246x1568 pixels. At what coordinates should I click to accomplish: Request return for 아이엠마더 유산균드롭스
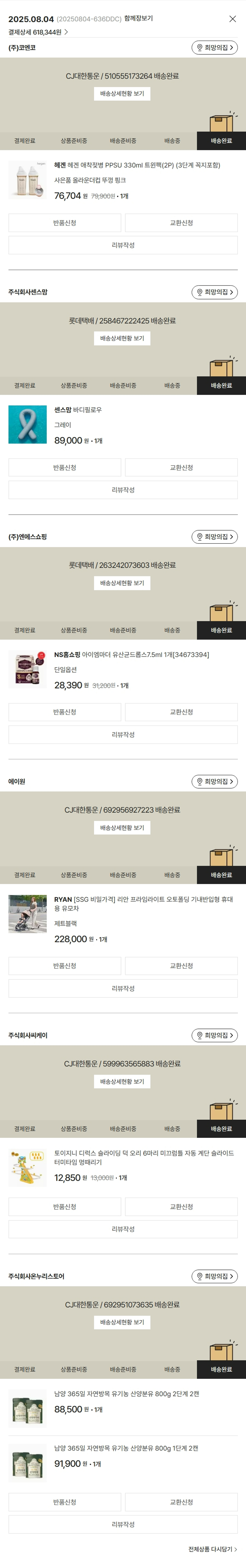[65, 712]
